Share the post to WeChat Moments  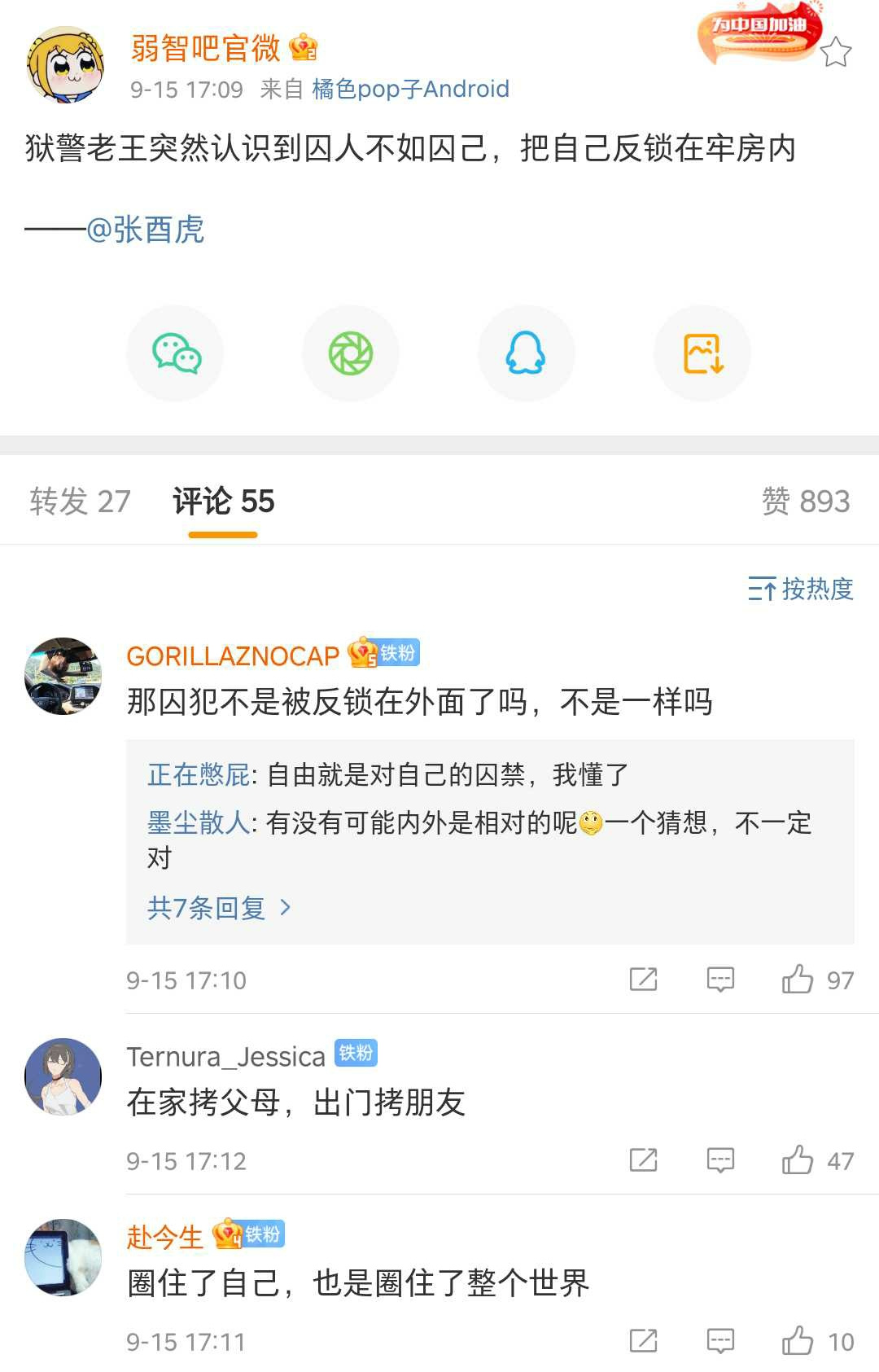[351, 353]
